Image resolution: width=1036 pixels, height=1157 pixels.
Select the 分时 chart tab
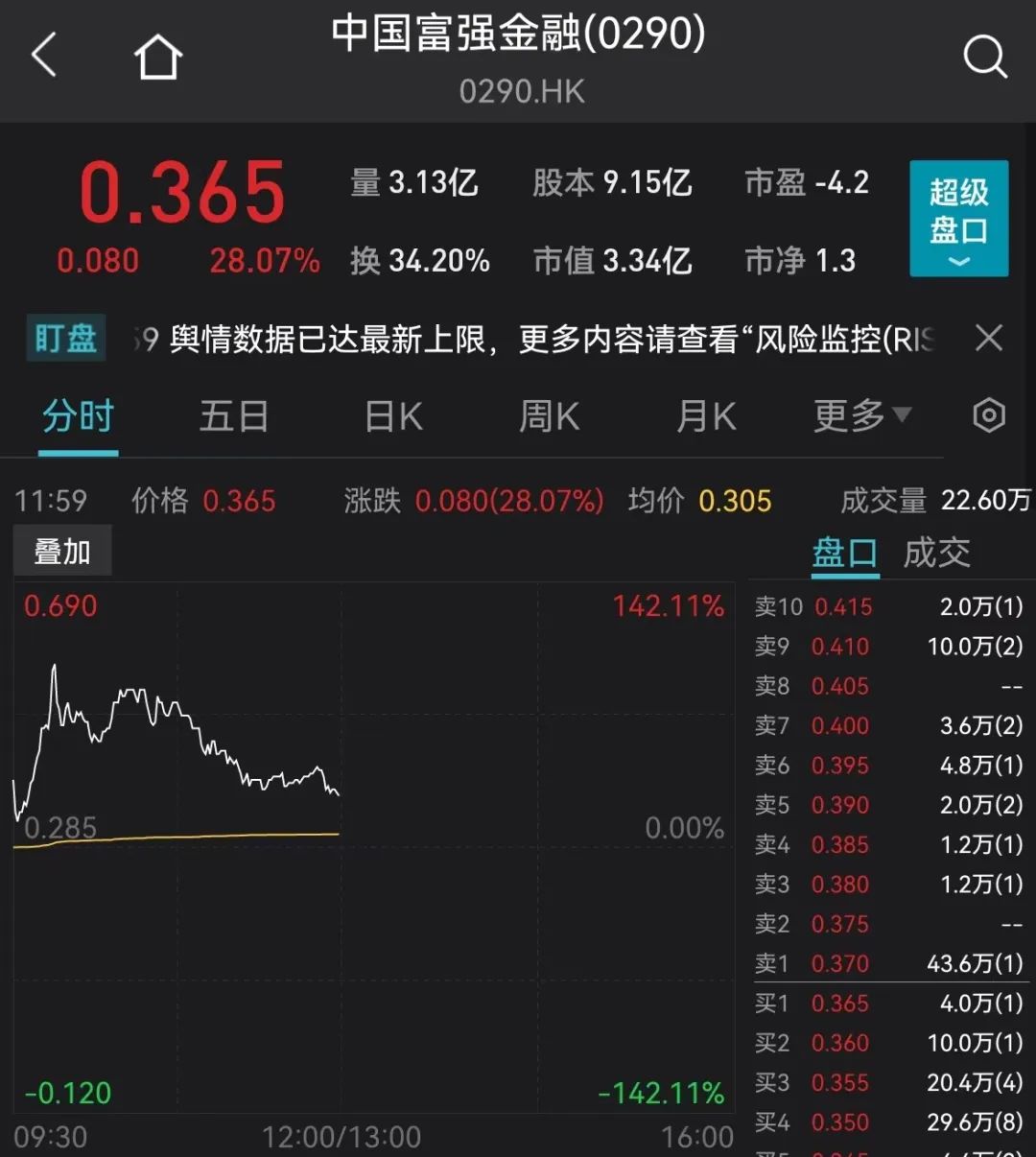tap(79, 417)
